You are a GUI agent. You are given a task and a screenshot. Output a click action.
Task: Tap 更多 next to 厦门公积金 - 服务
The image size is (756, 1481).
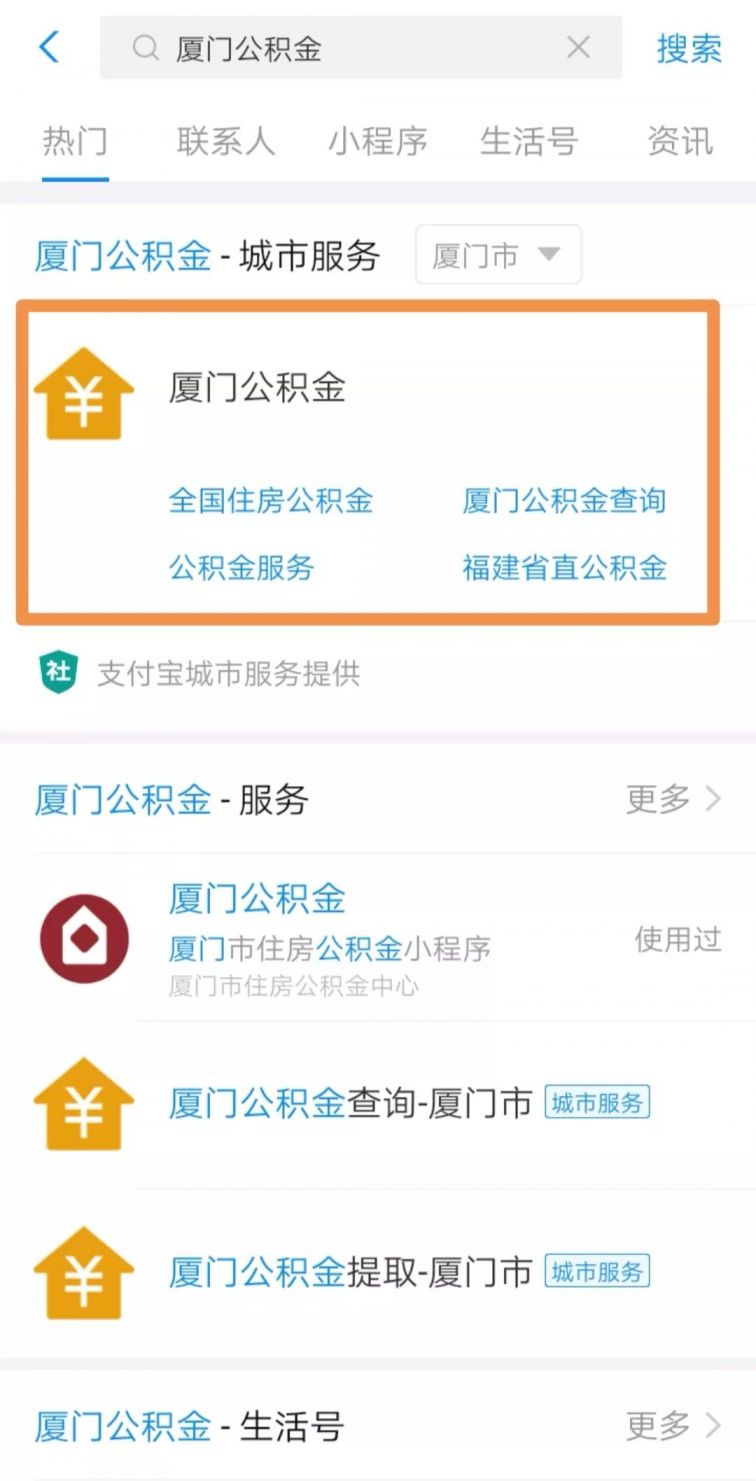[x=673, y=799]
